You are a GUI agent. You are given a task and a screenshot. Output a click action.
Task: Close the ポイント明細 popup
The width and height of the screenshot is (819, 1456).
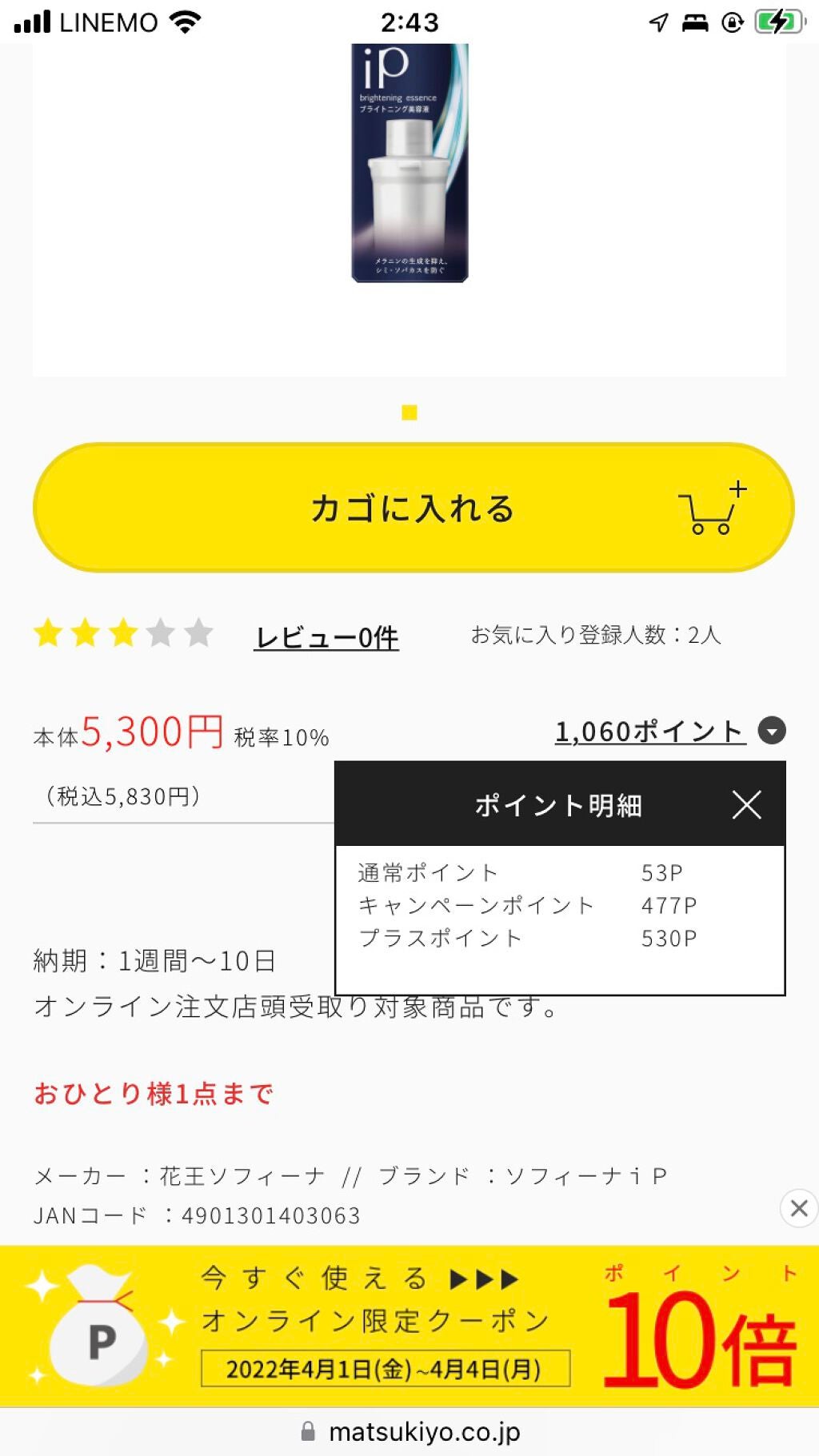[x=746, y=804]
